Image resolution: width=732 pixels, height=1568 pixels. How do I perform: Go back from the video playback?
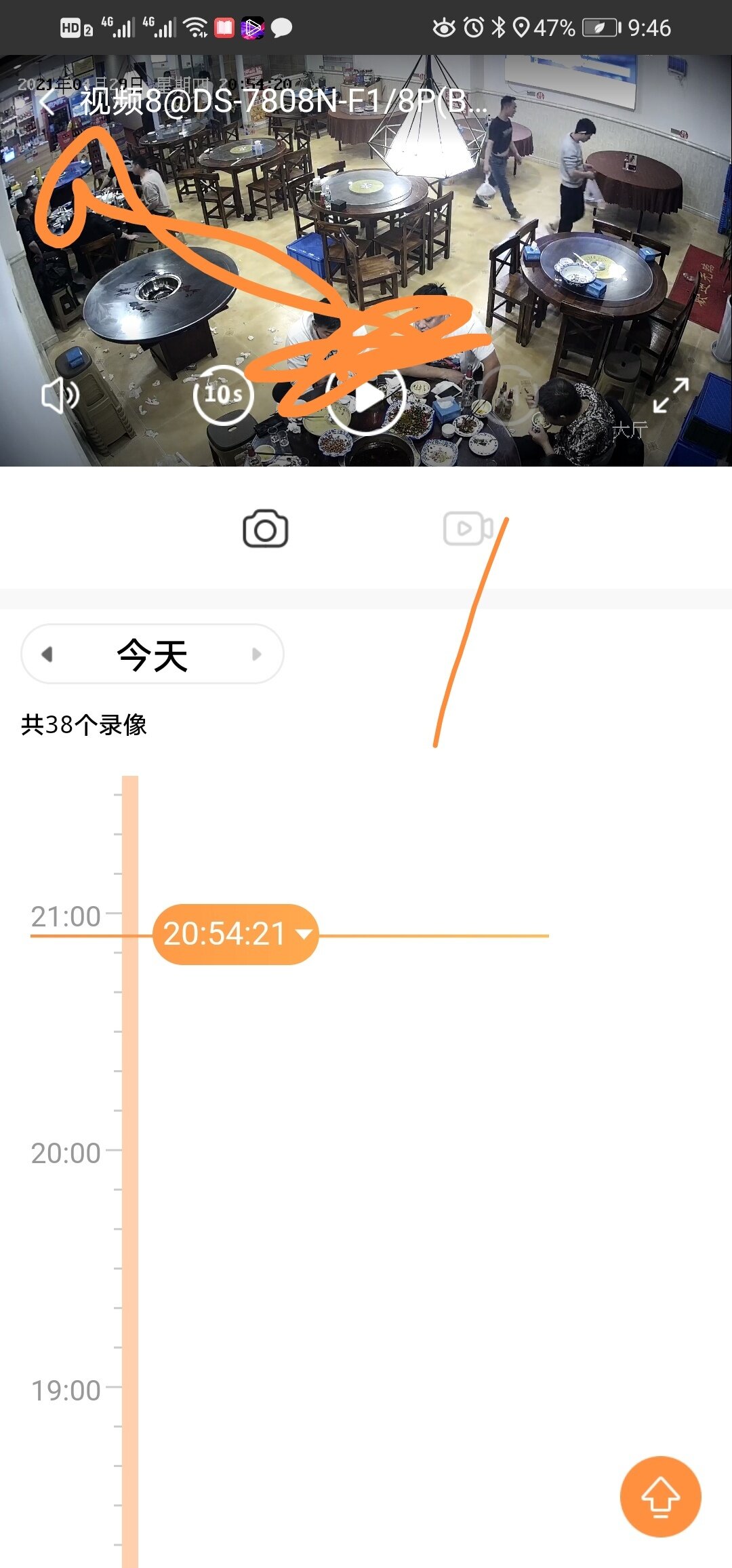click(x=46, y=102)
